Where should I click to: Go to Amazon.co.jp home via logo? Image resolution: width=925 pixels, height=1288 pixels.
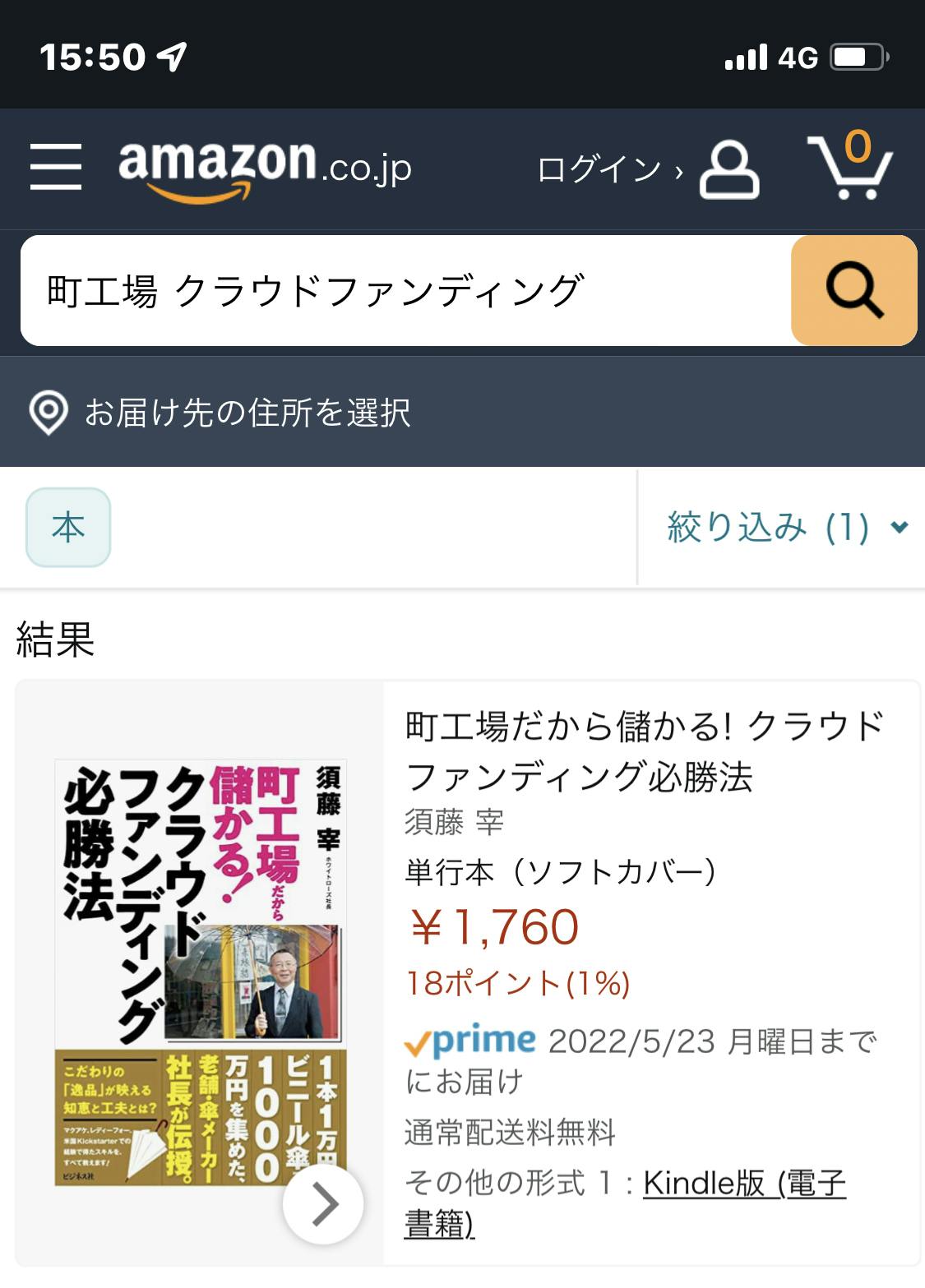click(x=265, y=168)
